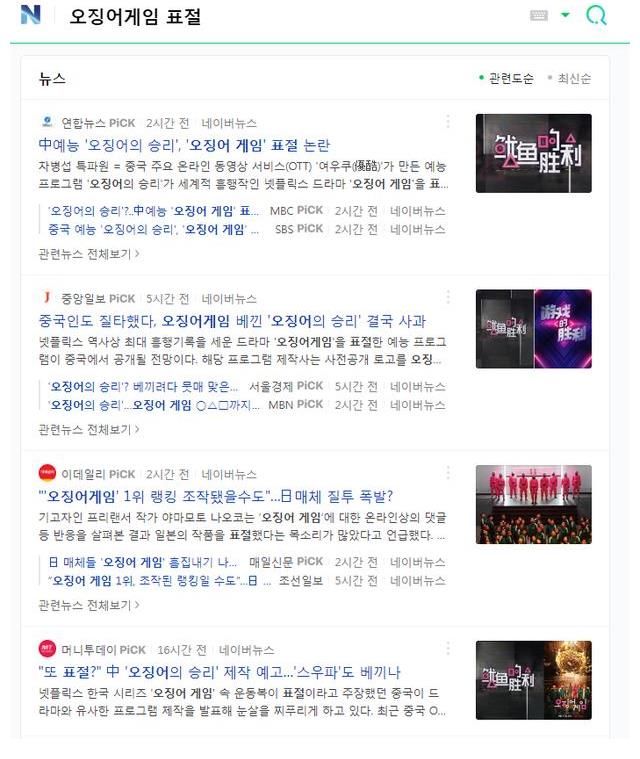Open headline 中예능 '오징어의 승리', '오징어 게임' 표절 논란
The height and width of the screenshot is (759, 640).
pyautogui.click(x=184, y=145)
